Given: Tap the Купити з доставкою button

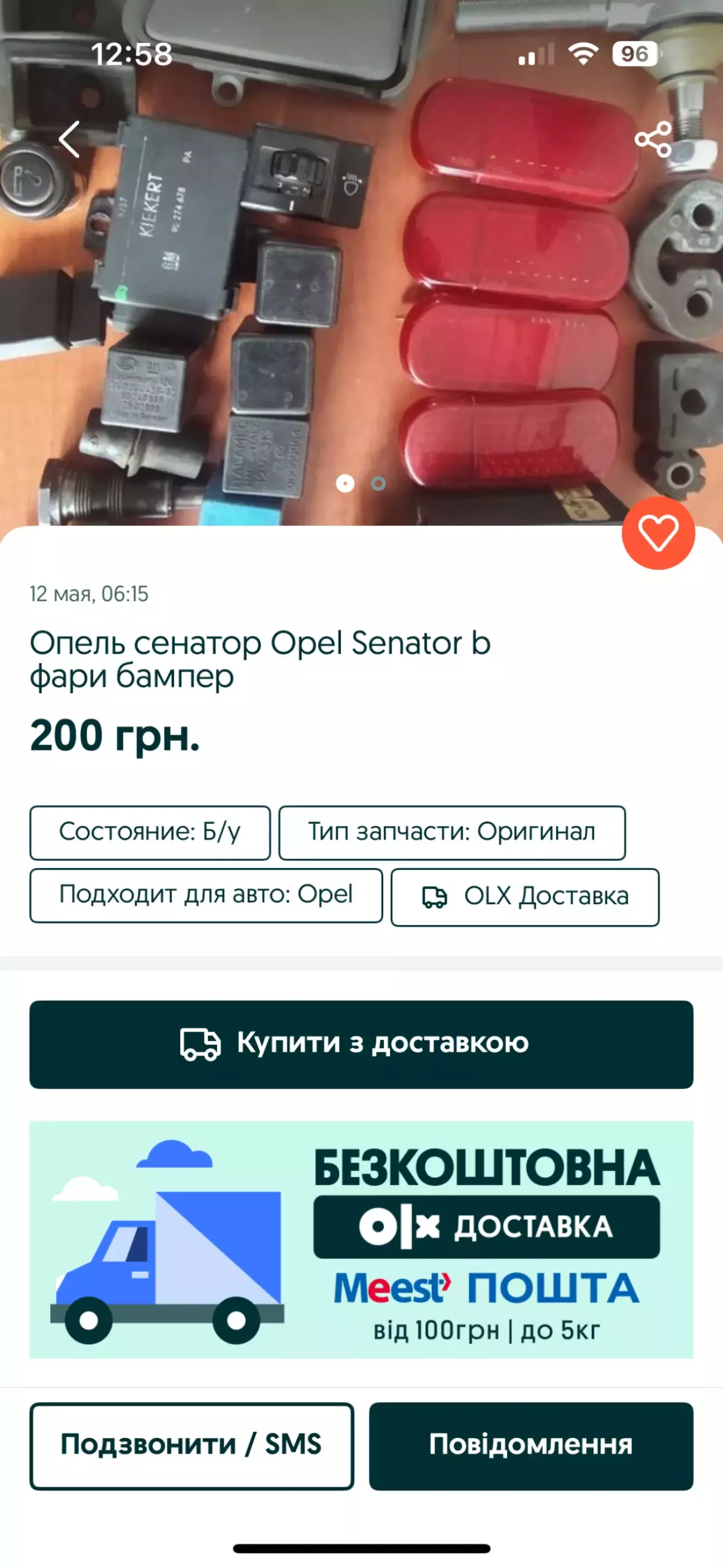Looking at the screenshot, I should [x=361, y=1044].
